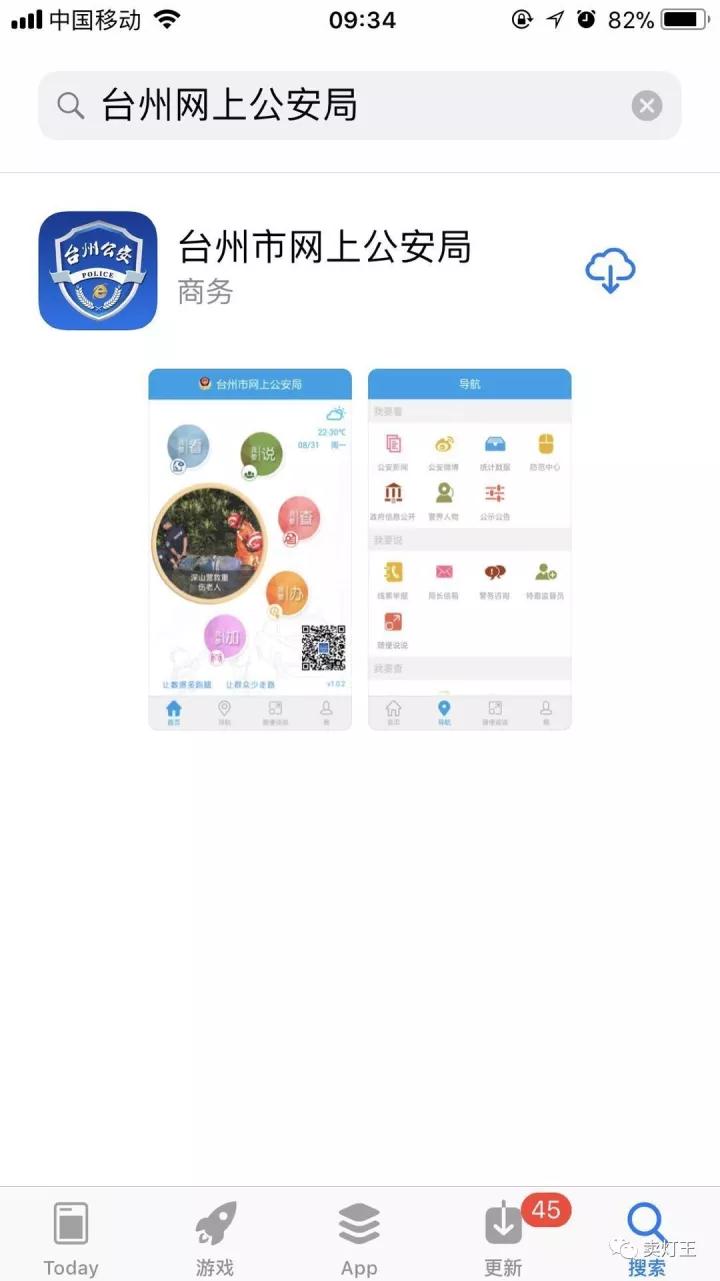Open the App tab
The image size is (720, 1281).
(359, 1236)
